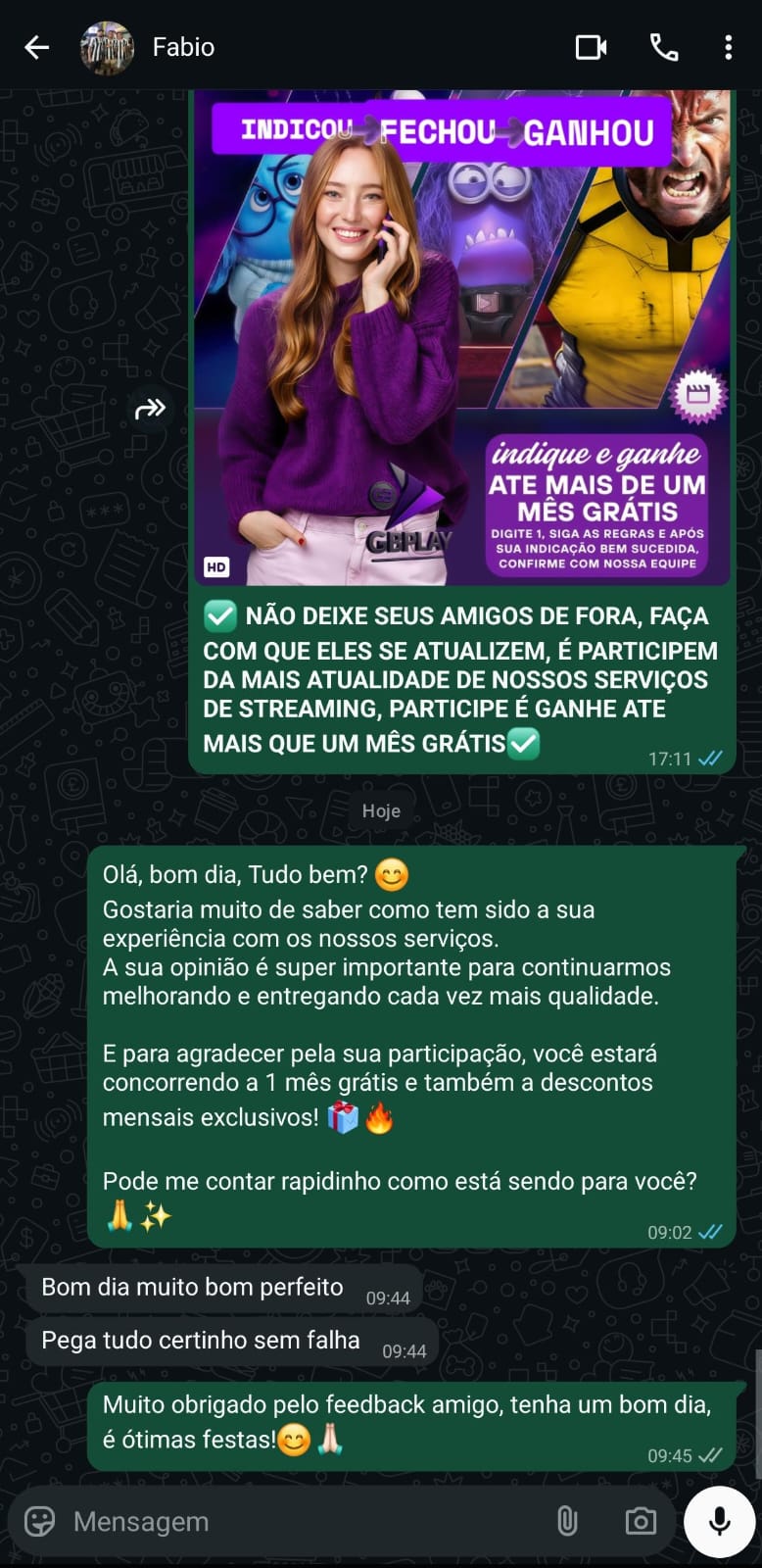Open the overflow menu
The image size is (762, 1568).
click(728, 47)
